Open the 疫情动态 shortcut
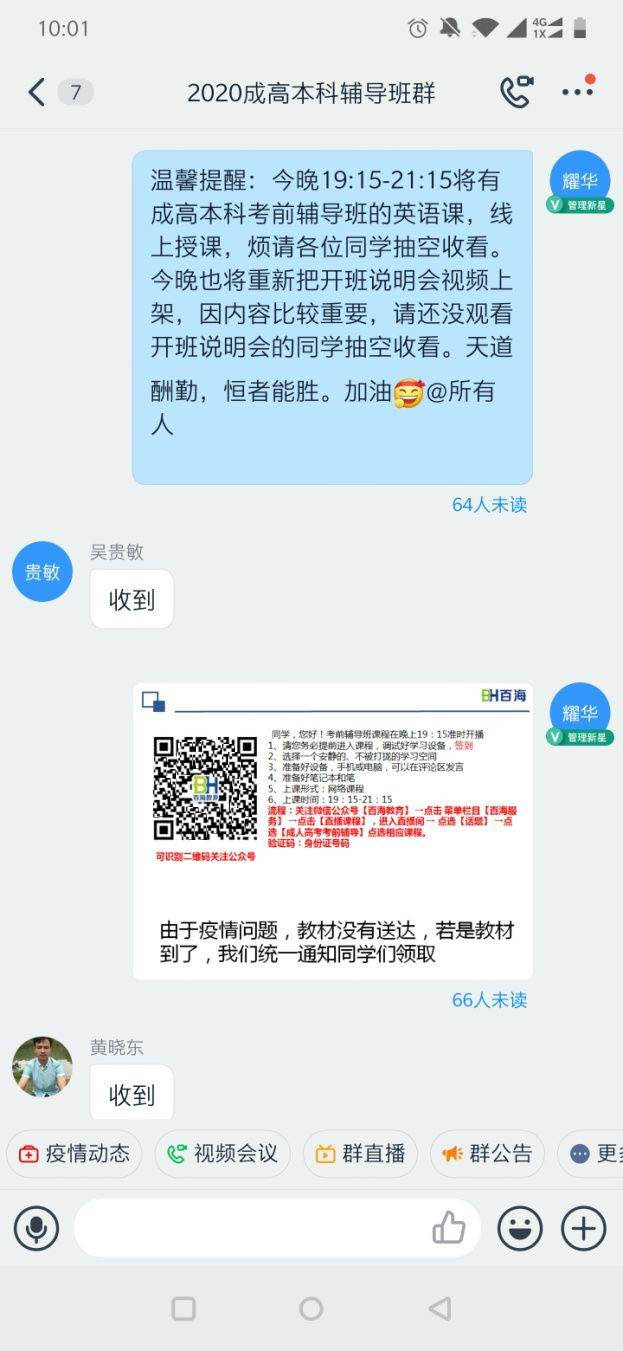 tap(74, 1154)
